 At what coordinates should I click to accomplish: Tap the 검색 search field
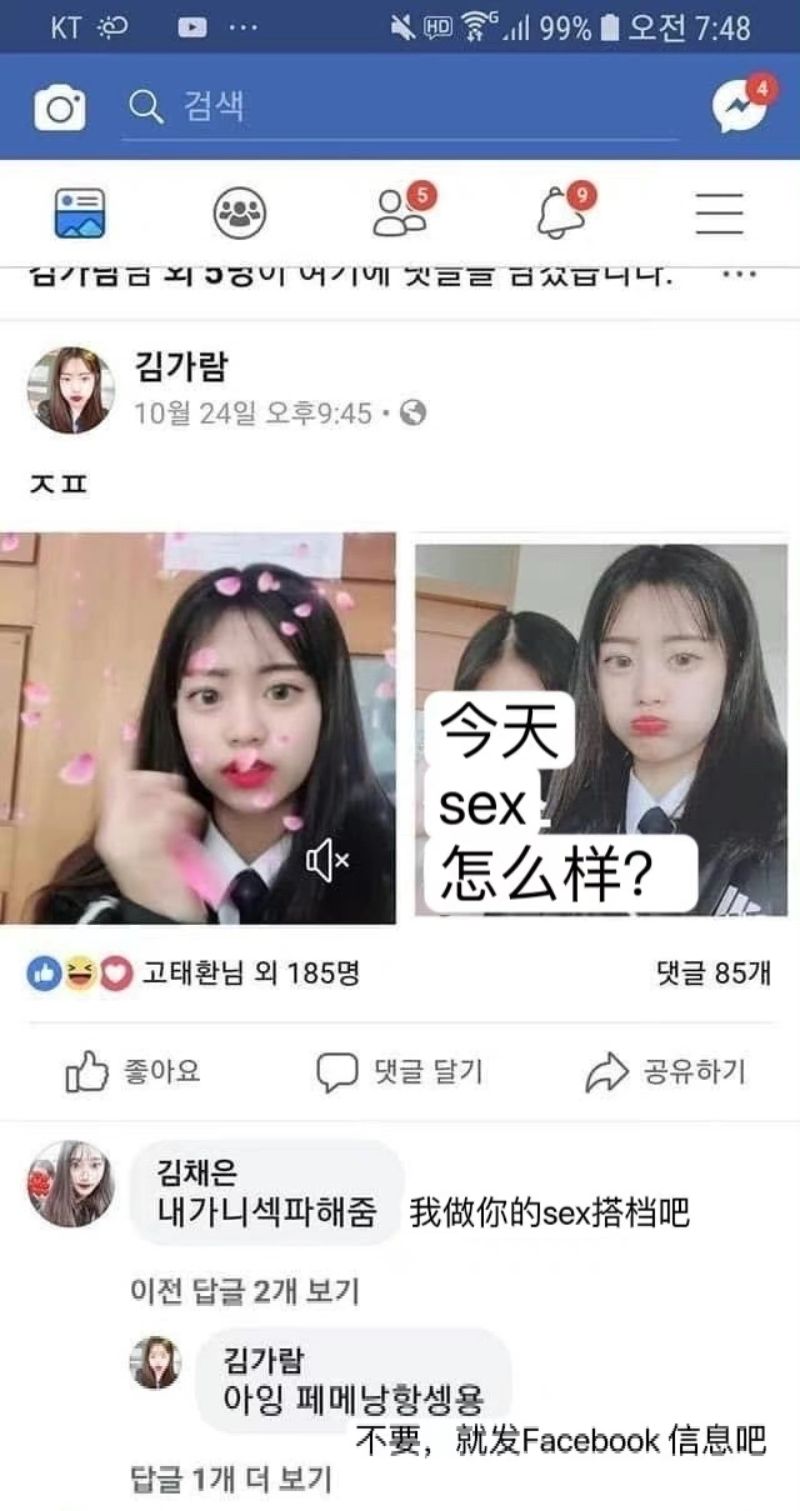click(x=400, y=107)
